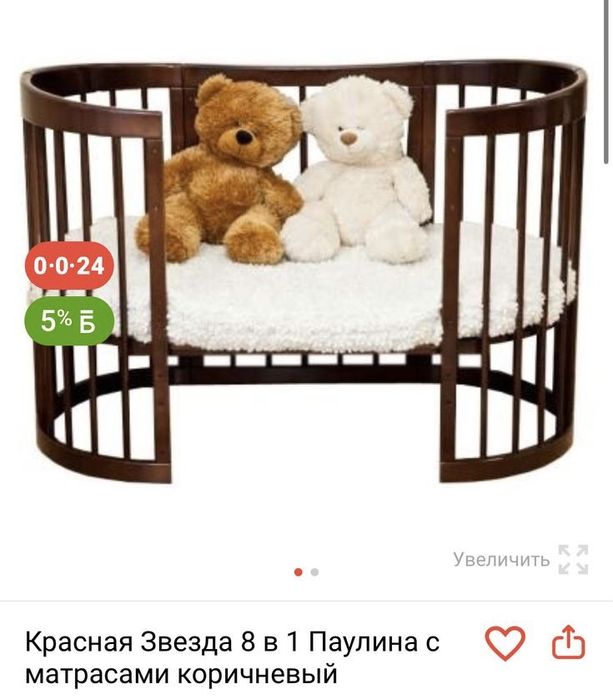Viewport: 613px width, 700px height.
Task: Open the crib product photo
Action: pos(305,270)
